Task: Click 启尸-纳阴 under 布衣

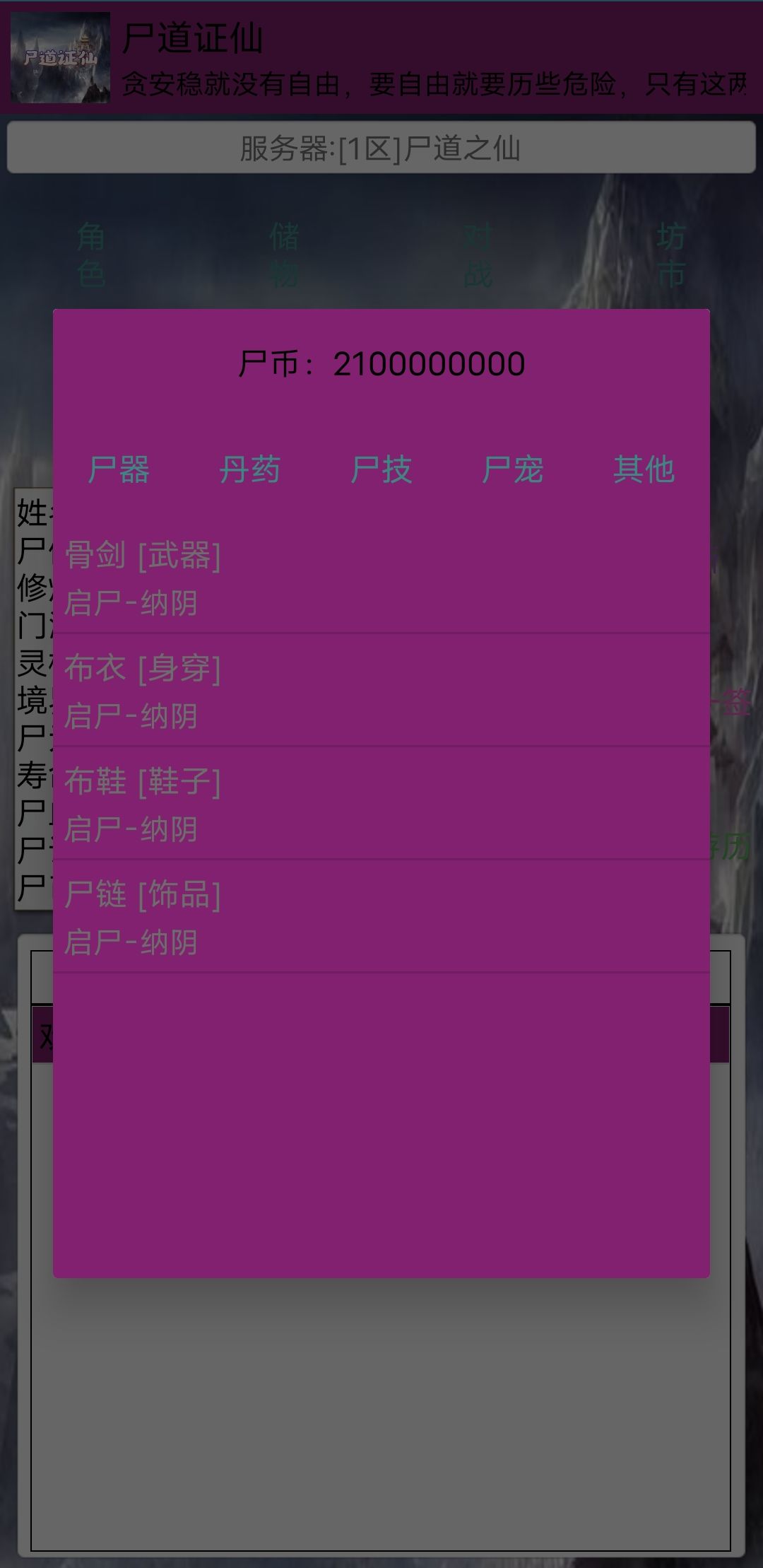Action: pyautogui.click(x=131, y=717)
